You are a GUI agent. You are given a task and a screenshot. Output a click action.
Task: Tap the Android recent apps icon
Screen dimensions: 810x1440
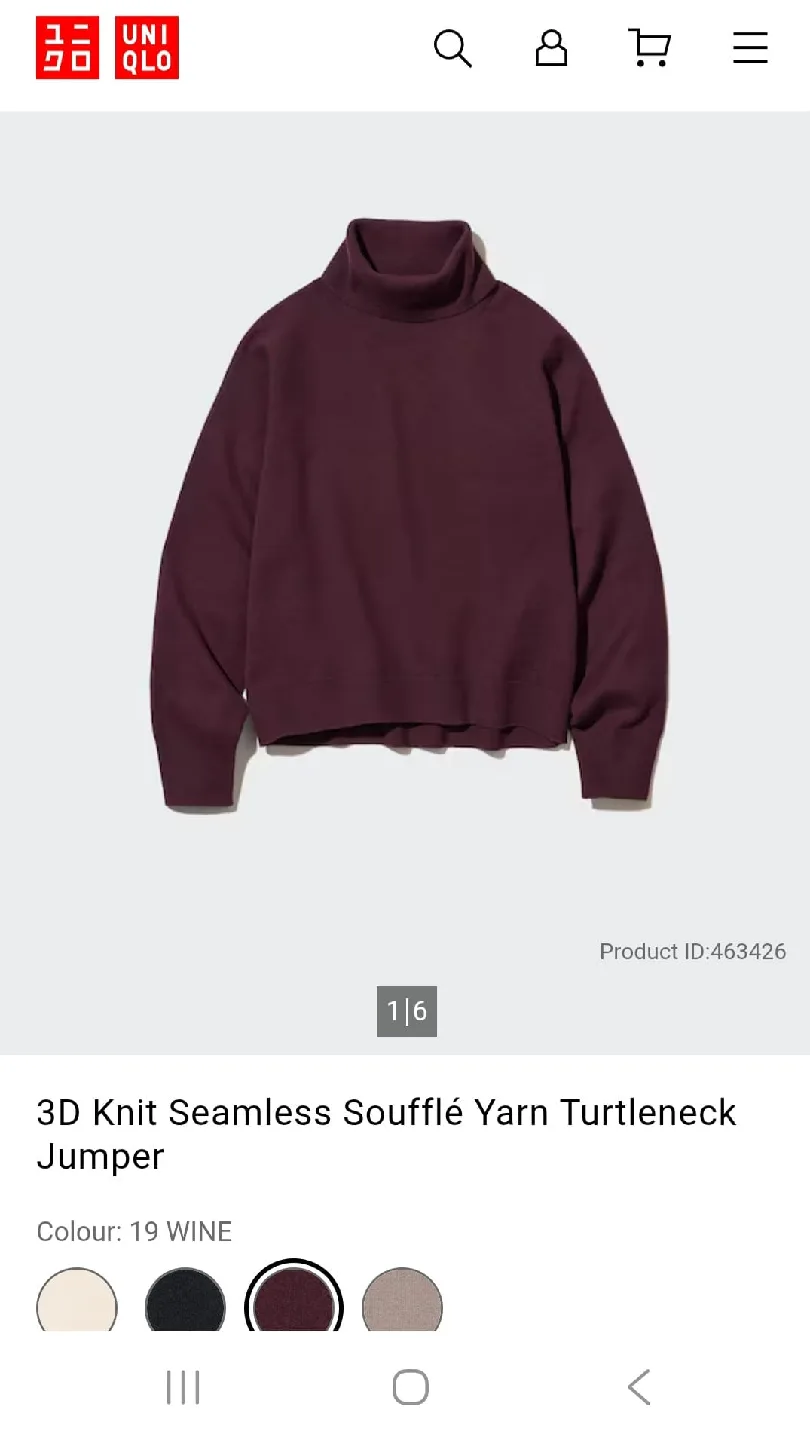coord(182,1387)
